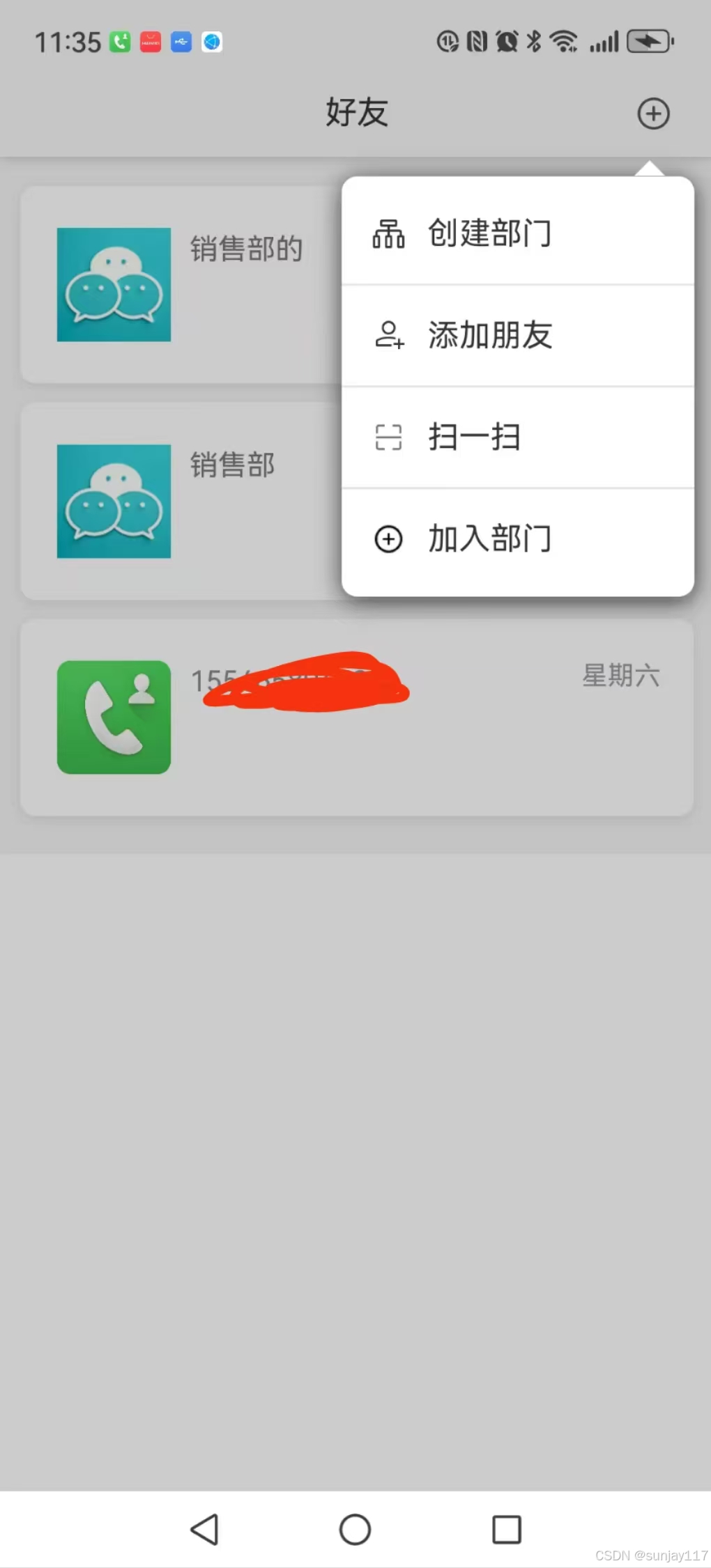This screenshot has height=1568, width=711.
Task: Open the 销售部的 group card
Action: 181,284
